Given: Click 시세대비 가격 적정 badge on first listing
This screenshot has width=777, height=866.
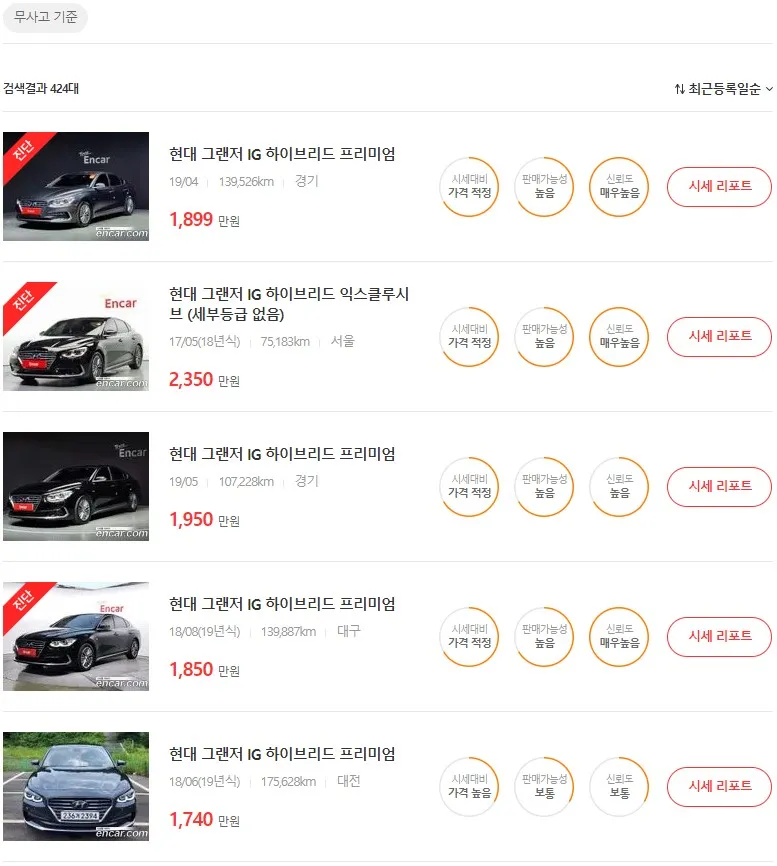Looking at the screenshot, I should coord(468,187).
